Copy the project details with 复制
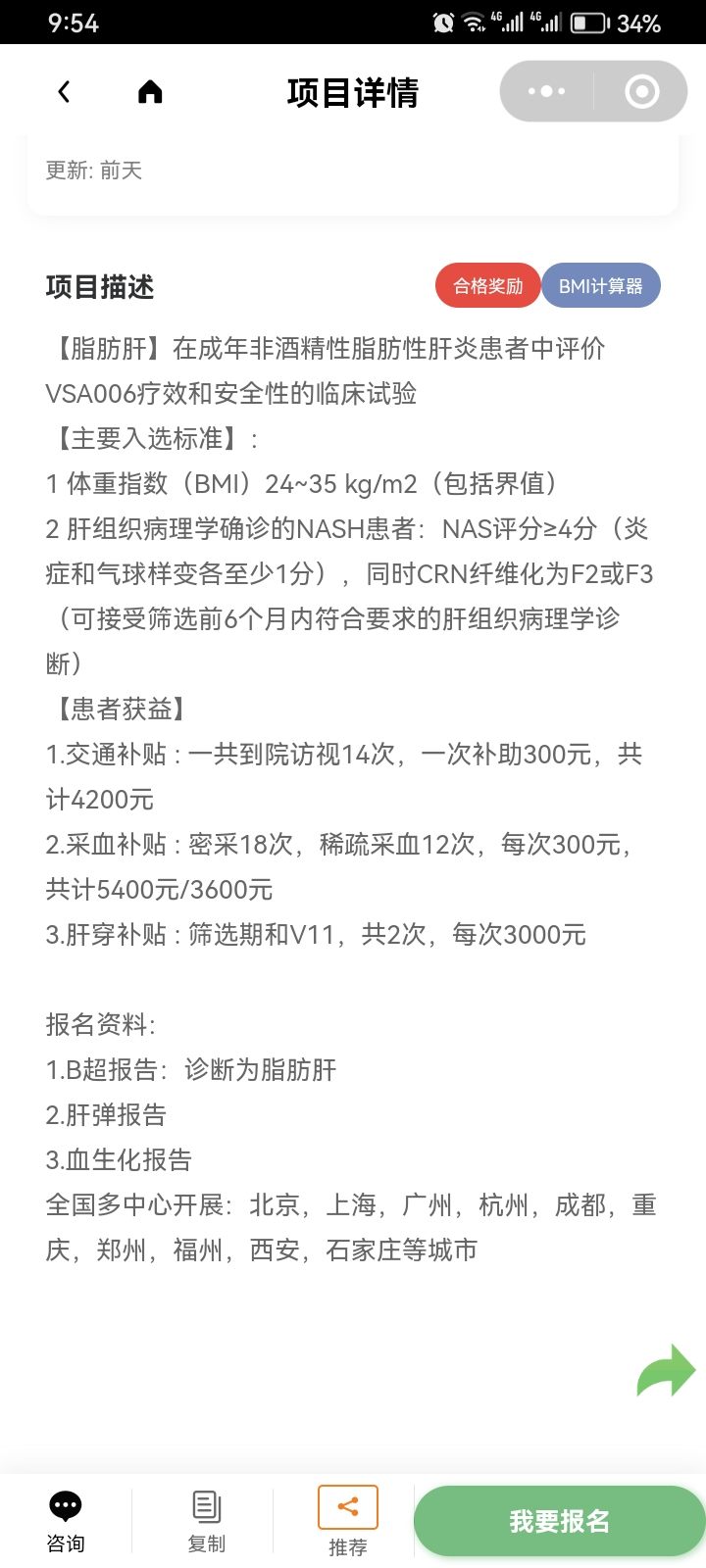Image resolution: width=706 pixels, height=1568 pixels. [x=206, y=1521]
